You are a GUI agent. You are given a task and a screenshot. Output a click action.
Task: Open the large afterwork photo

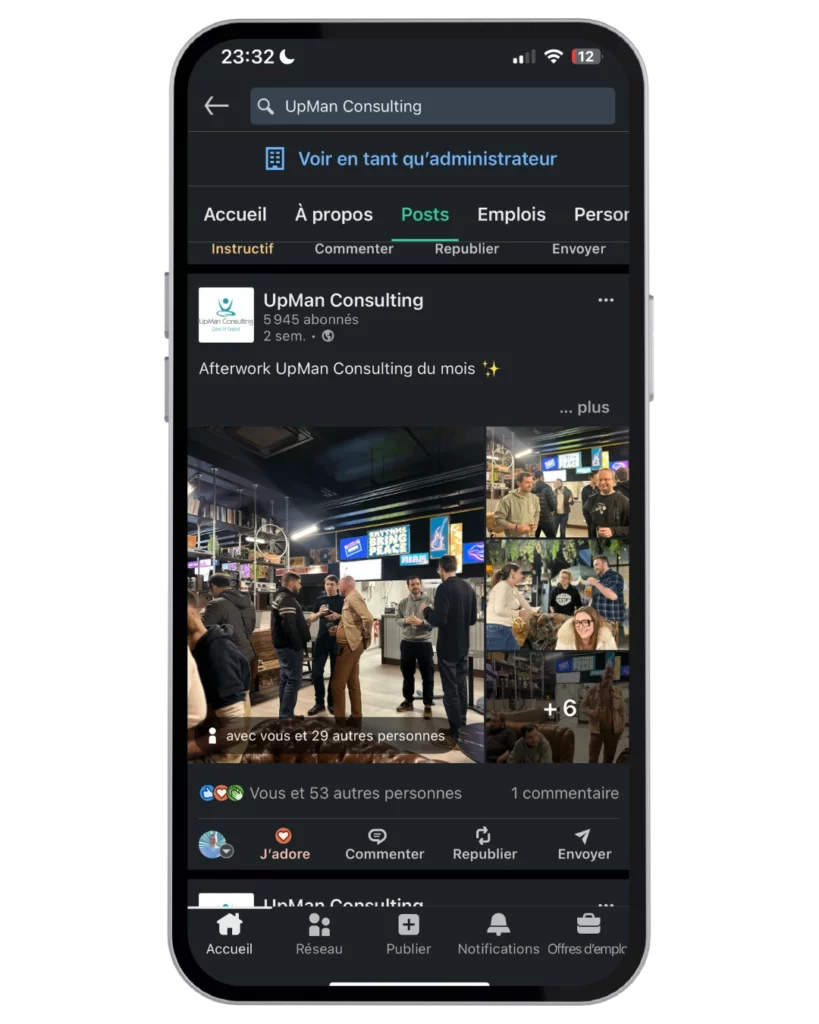click(x=336, y=595)
